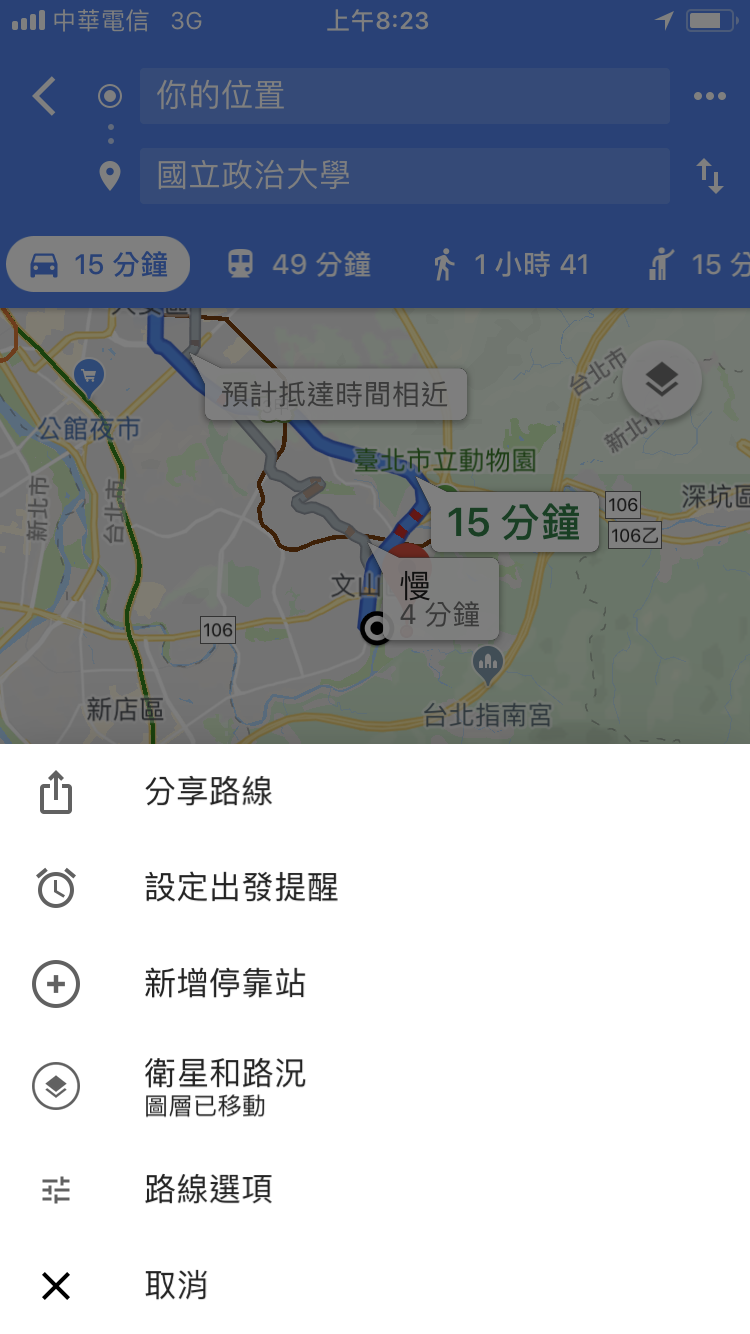
Task: Open 衛星和路況 layers option
Action: point(375,1087)
